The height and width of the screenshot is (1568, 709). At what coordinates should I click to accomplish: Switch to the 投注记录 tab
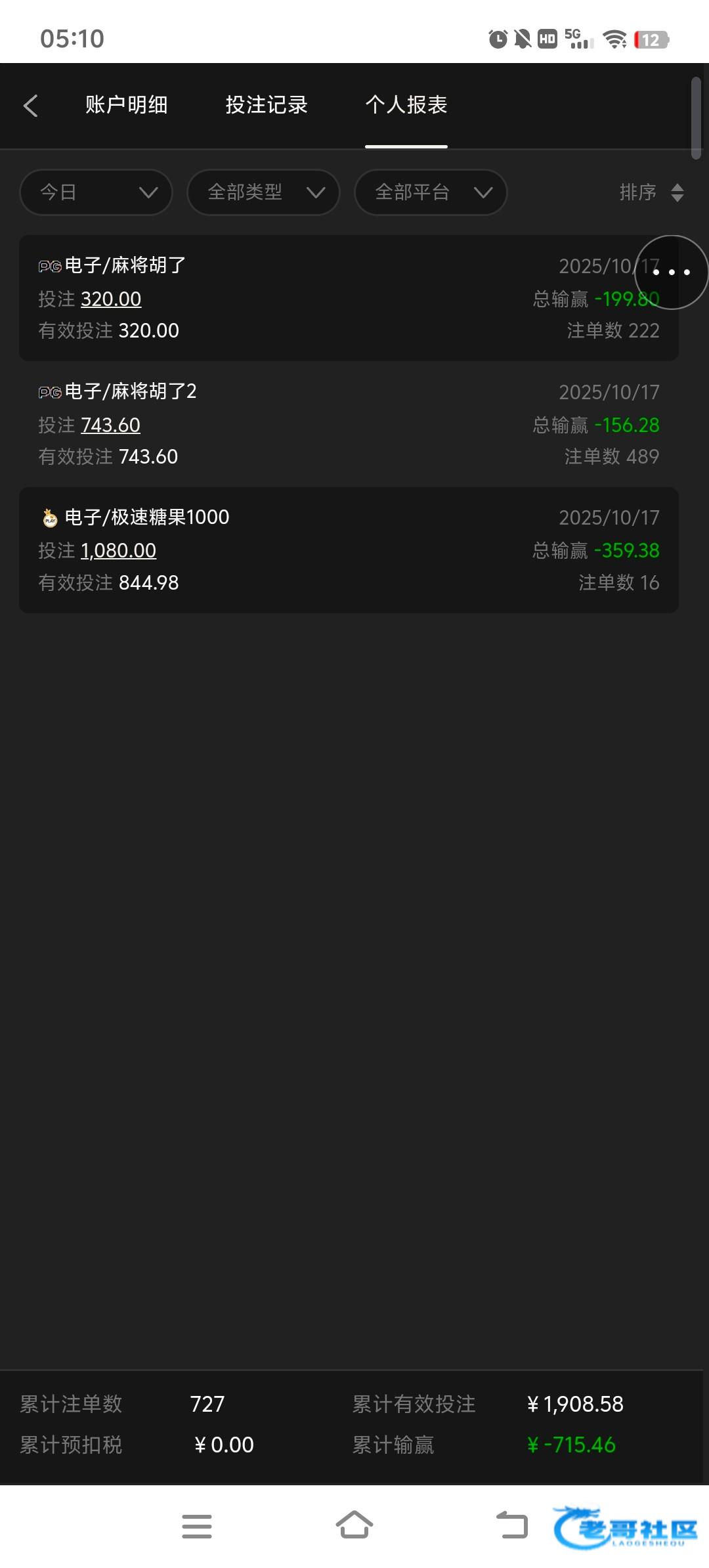(x=267, y=105)
